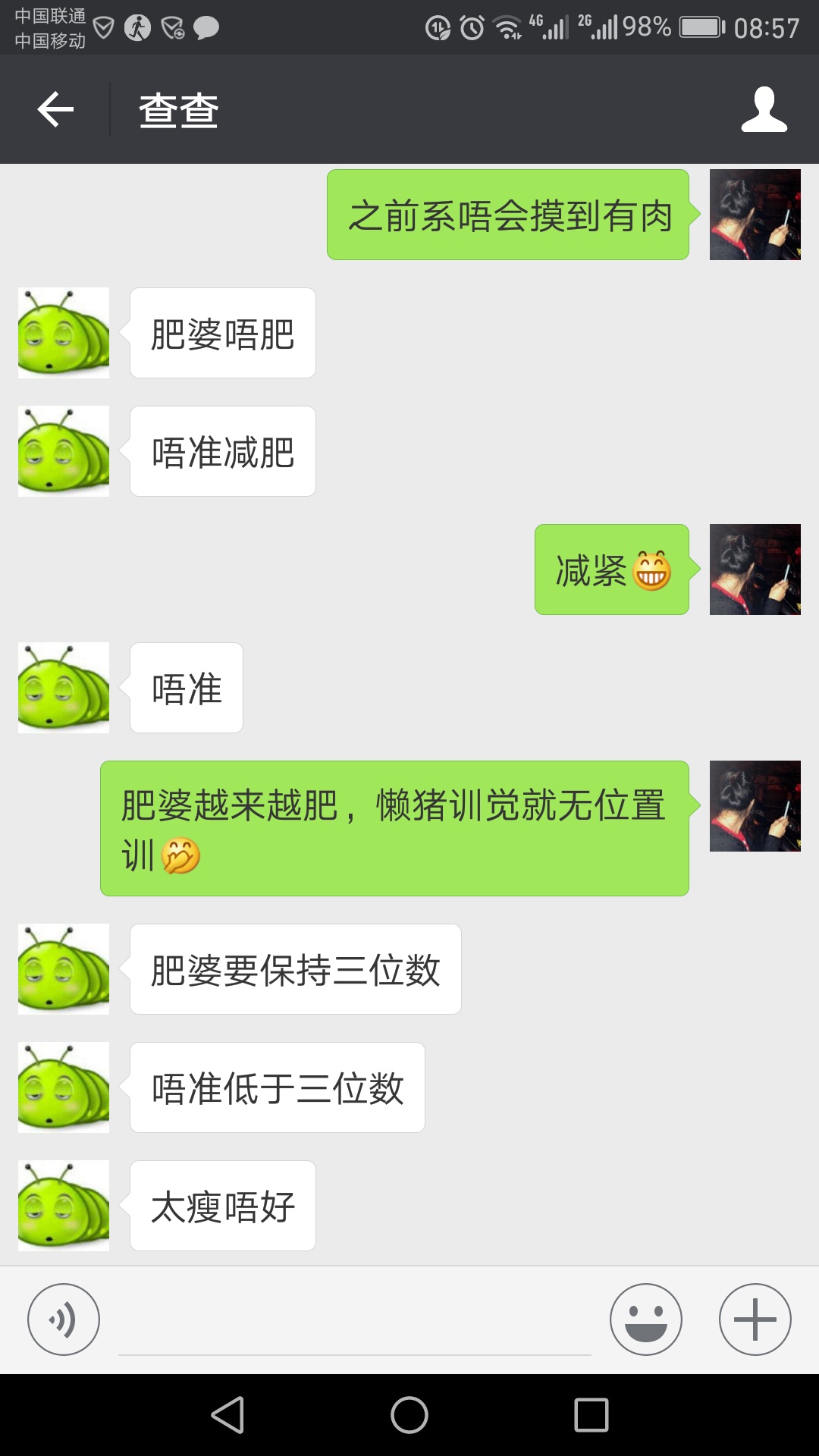Tap my avatar beside 减紧 message
Screen dimensions: 819x1456
[x=755, y=570]
